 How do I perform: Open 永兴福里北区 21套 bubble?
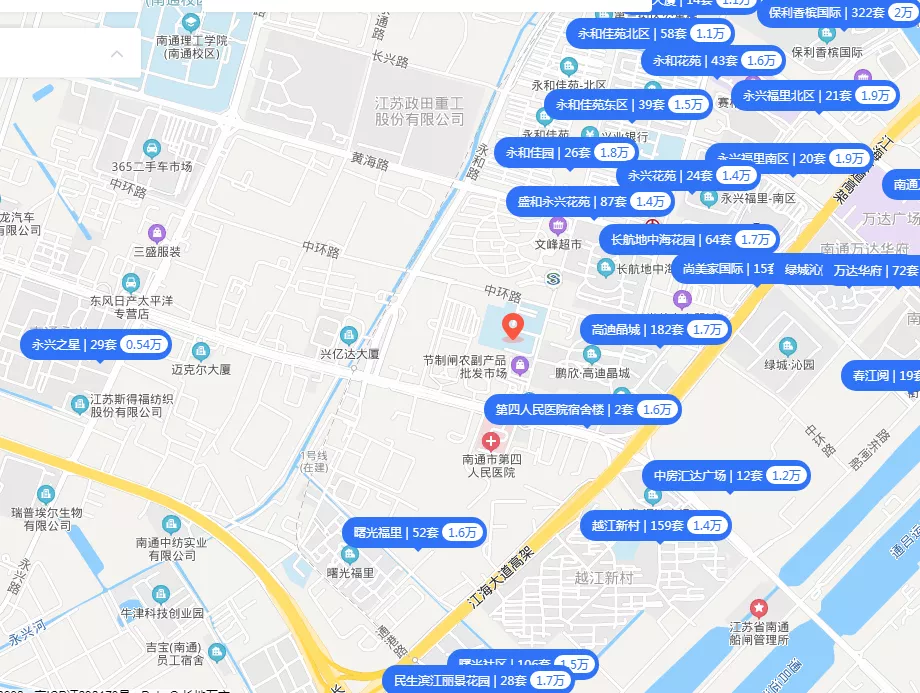tap(815, 96)
